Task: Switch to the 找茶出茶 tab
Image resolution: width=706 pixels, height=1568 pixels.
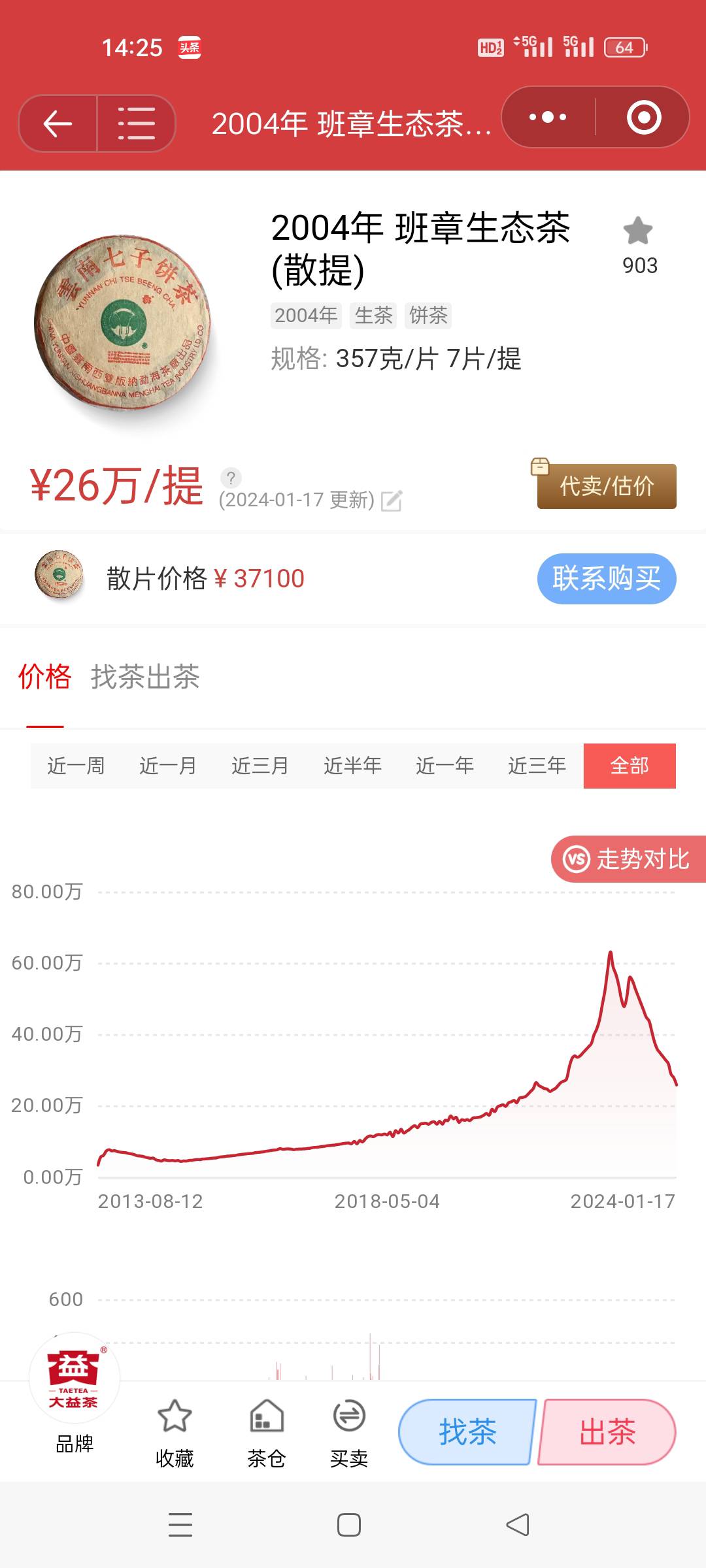Action: pyautogui.click(x=145, y=677)
